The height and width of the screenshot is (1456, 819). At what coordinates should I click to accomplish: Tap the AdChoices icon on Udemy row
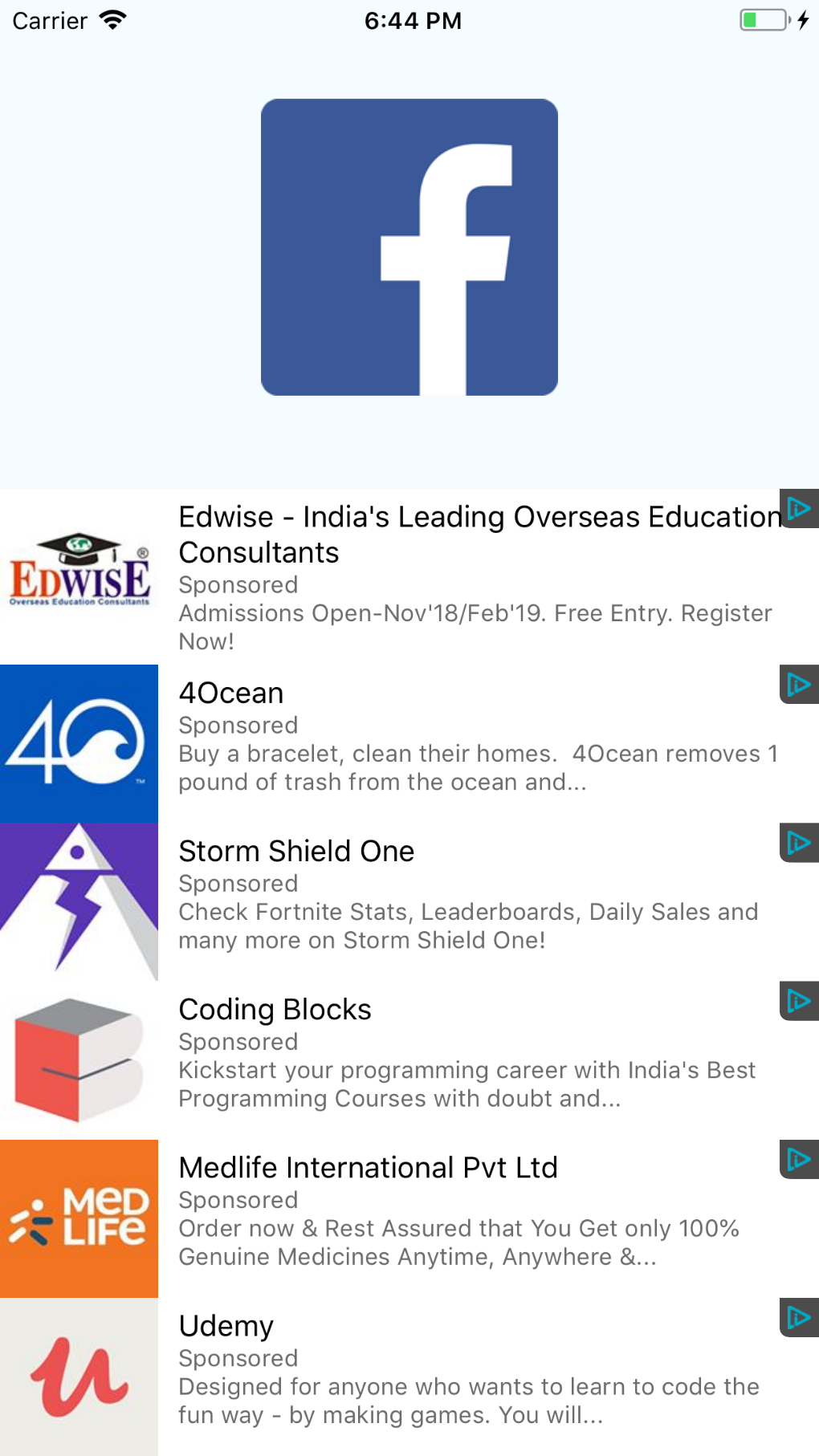799,1317
